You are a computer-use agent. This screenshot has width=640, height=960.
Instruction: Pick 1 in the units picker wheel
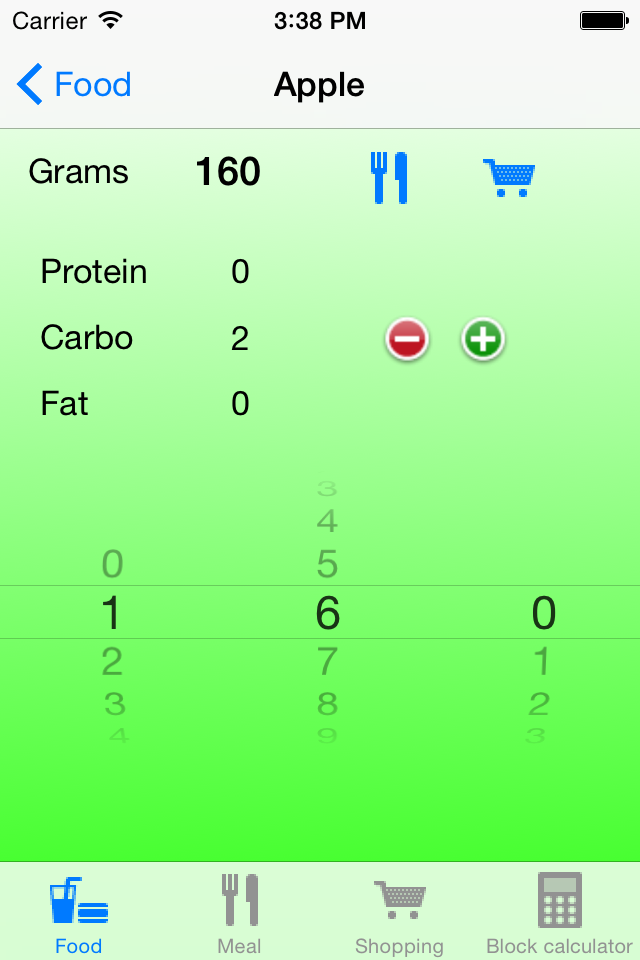tap(541, 662)
